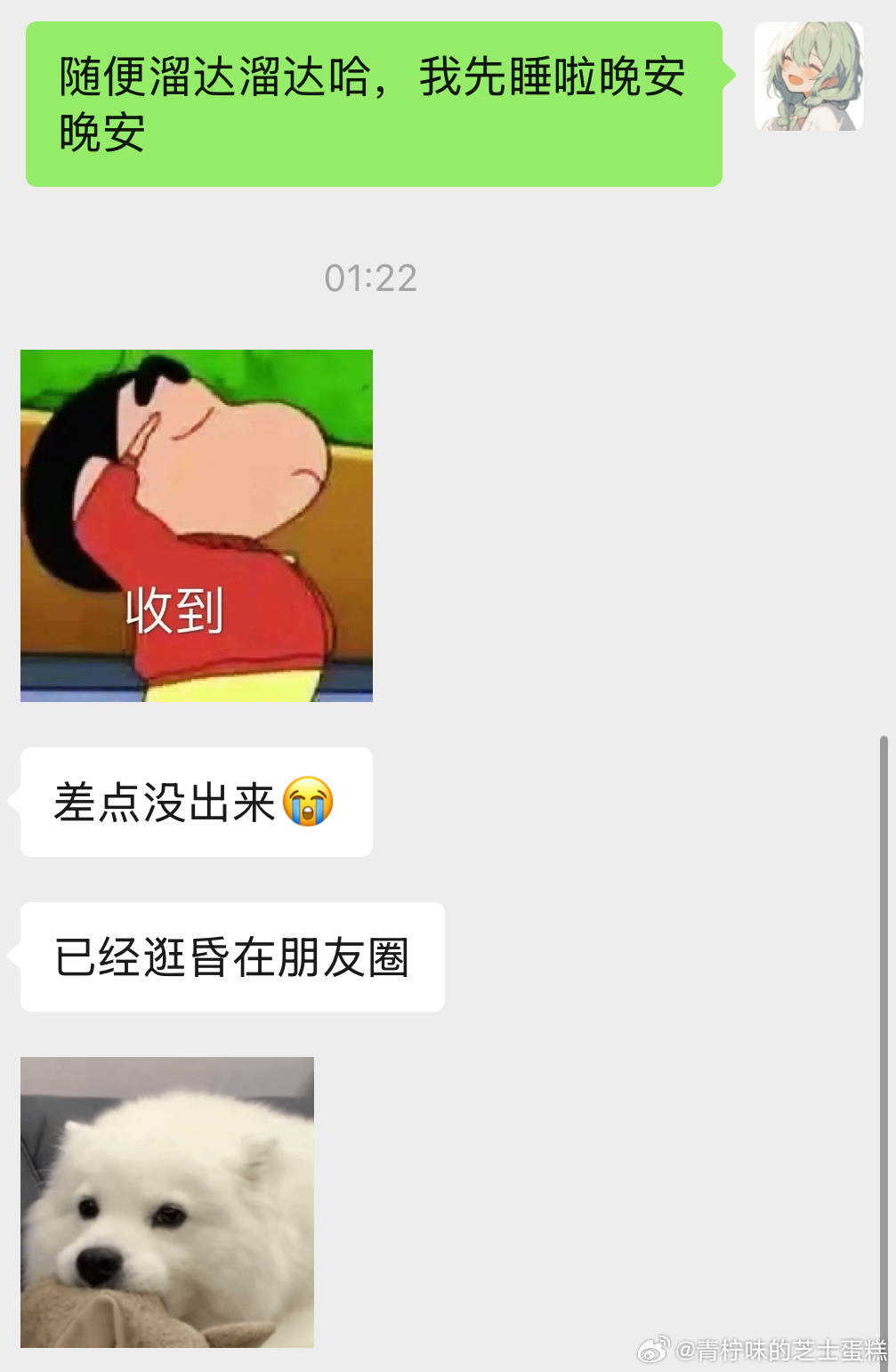View the Shin-chan 收到 sticker

[196, 525]
